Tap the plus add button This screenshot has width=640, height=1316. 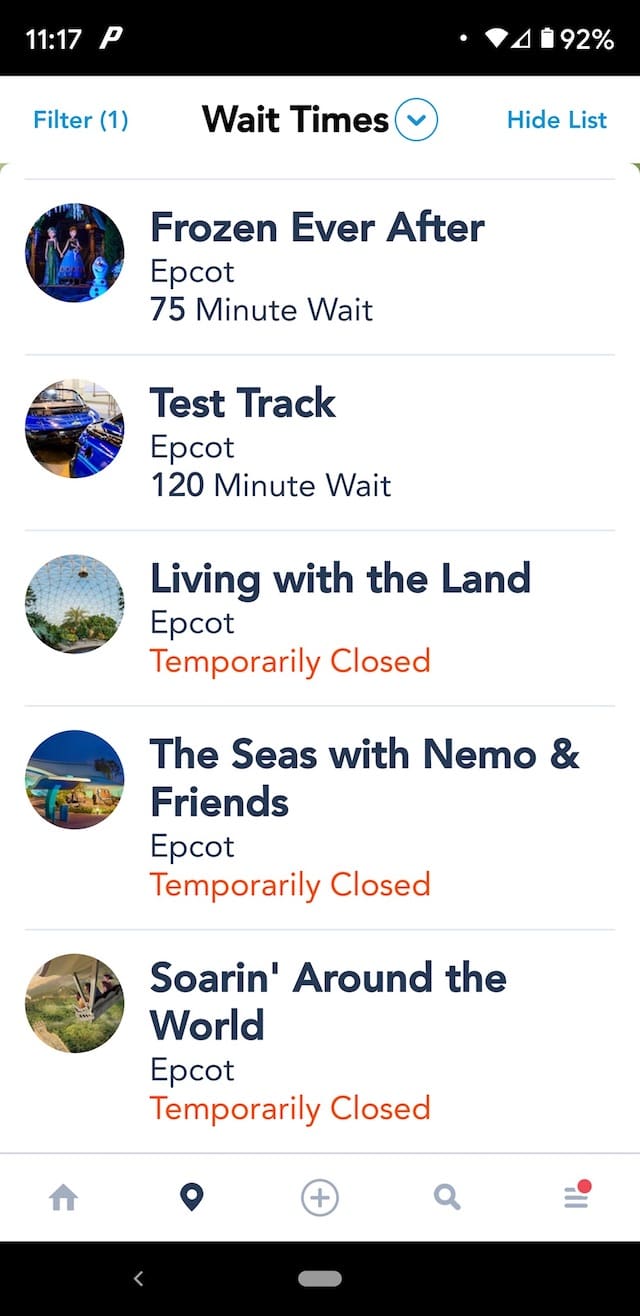(x=320, y=1197)
